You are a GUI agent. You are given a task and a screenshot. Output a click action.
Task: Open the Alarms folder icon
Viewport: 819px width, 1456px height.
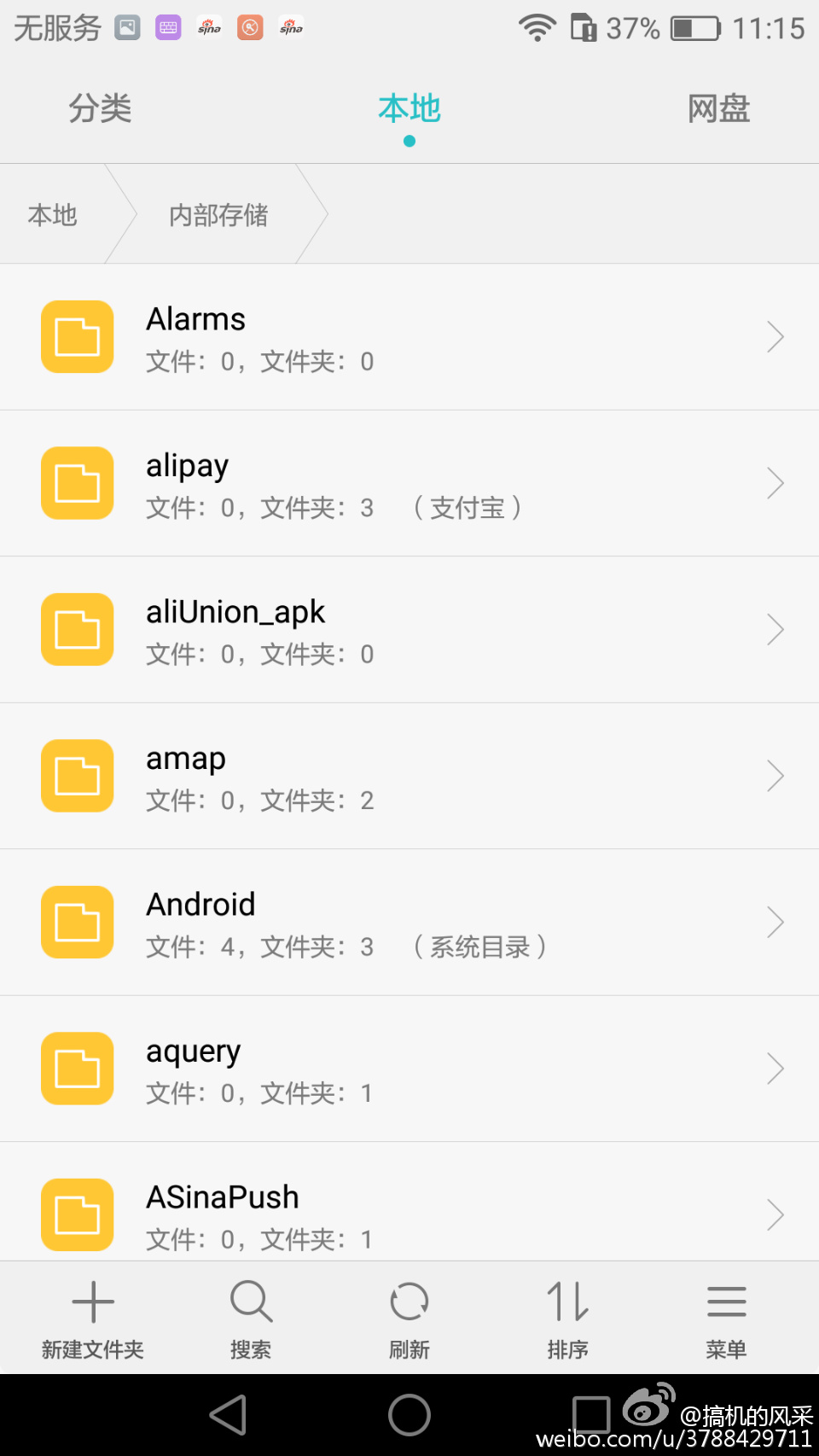click(x=77, y=336)
